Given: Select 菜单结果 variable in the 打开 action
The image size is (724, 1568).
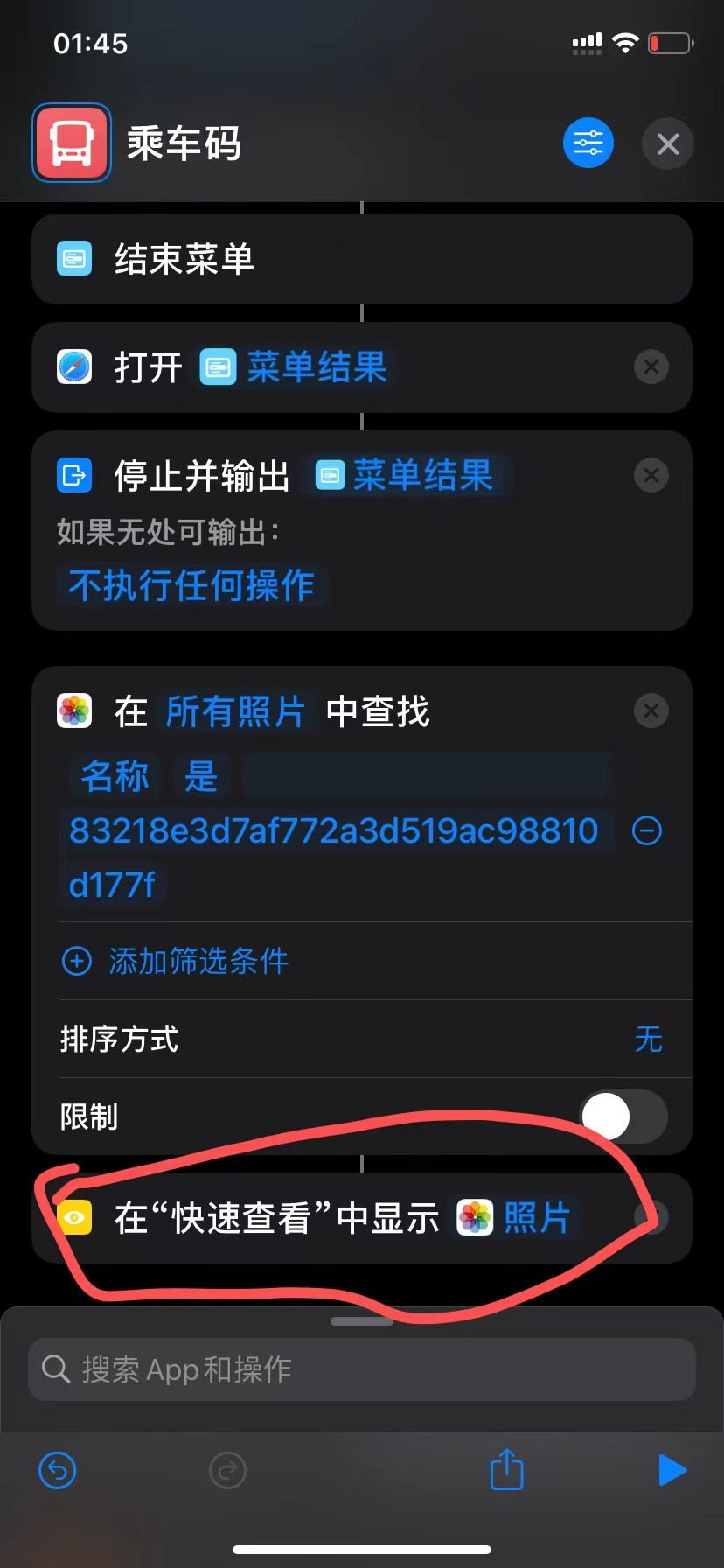Looking at the screenshot, I should pos(298,367).
